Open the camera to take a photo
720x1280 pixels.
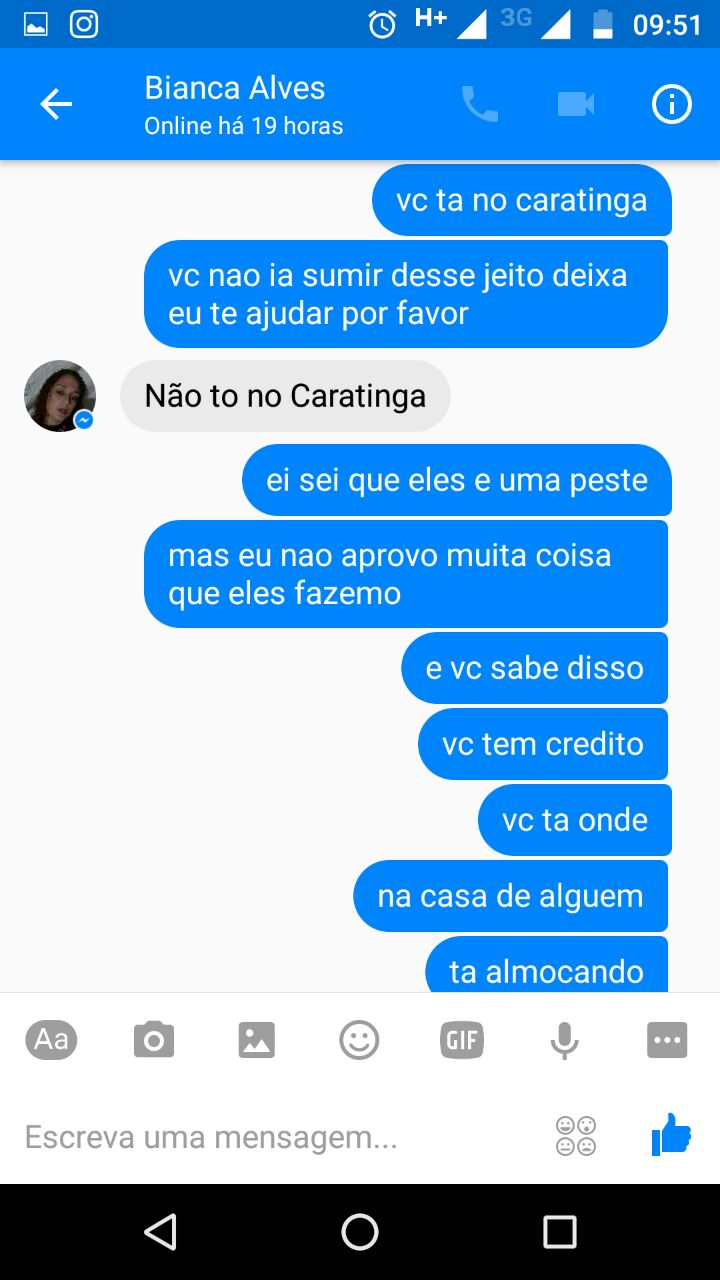coord(154,1040)
